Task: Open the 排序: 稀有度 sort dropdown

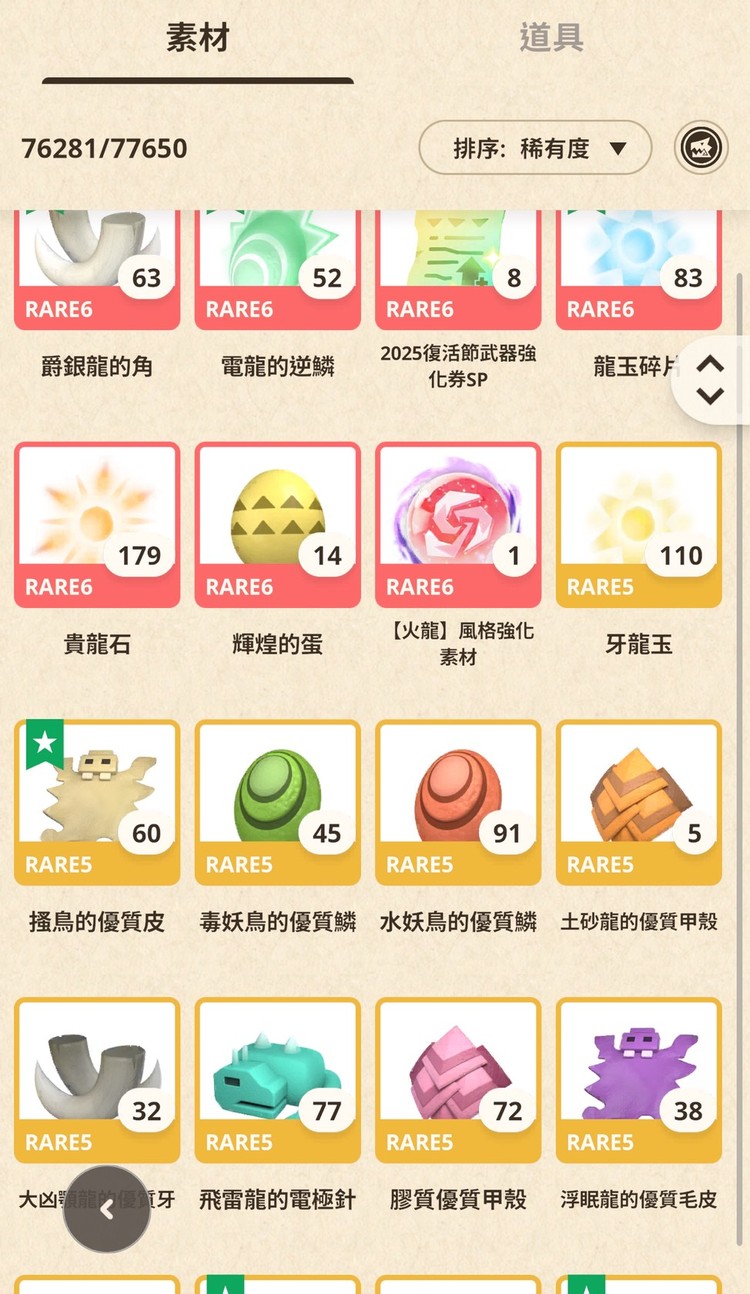Action: pyautogui.click(x=535, y=146)
